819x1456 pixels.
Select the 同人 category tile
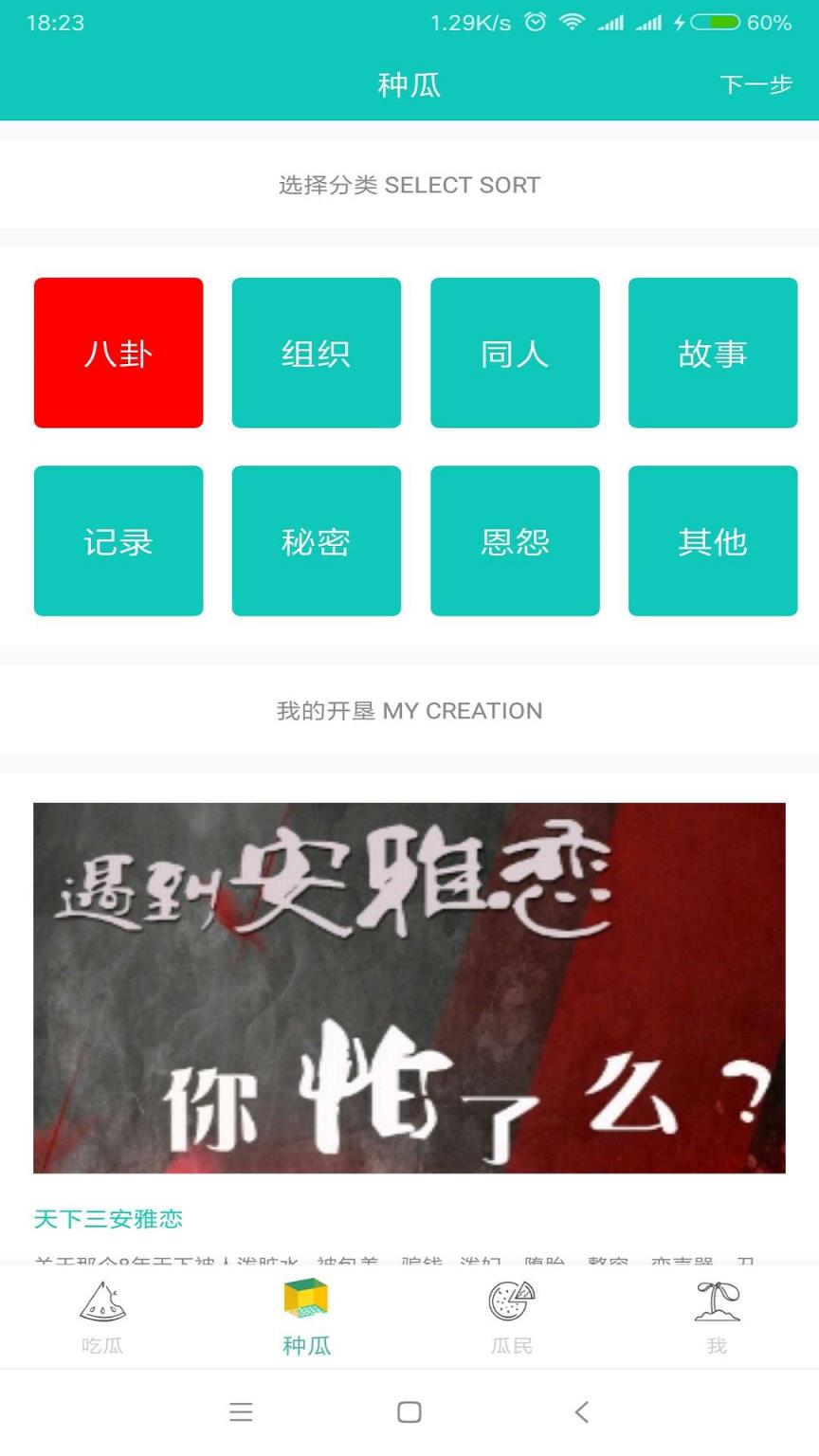[x=515, y=352]
